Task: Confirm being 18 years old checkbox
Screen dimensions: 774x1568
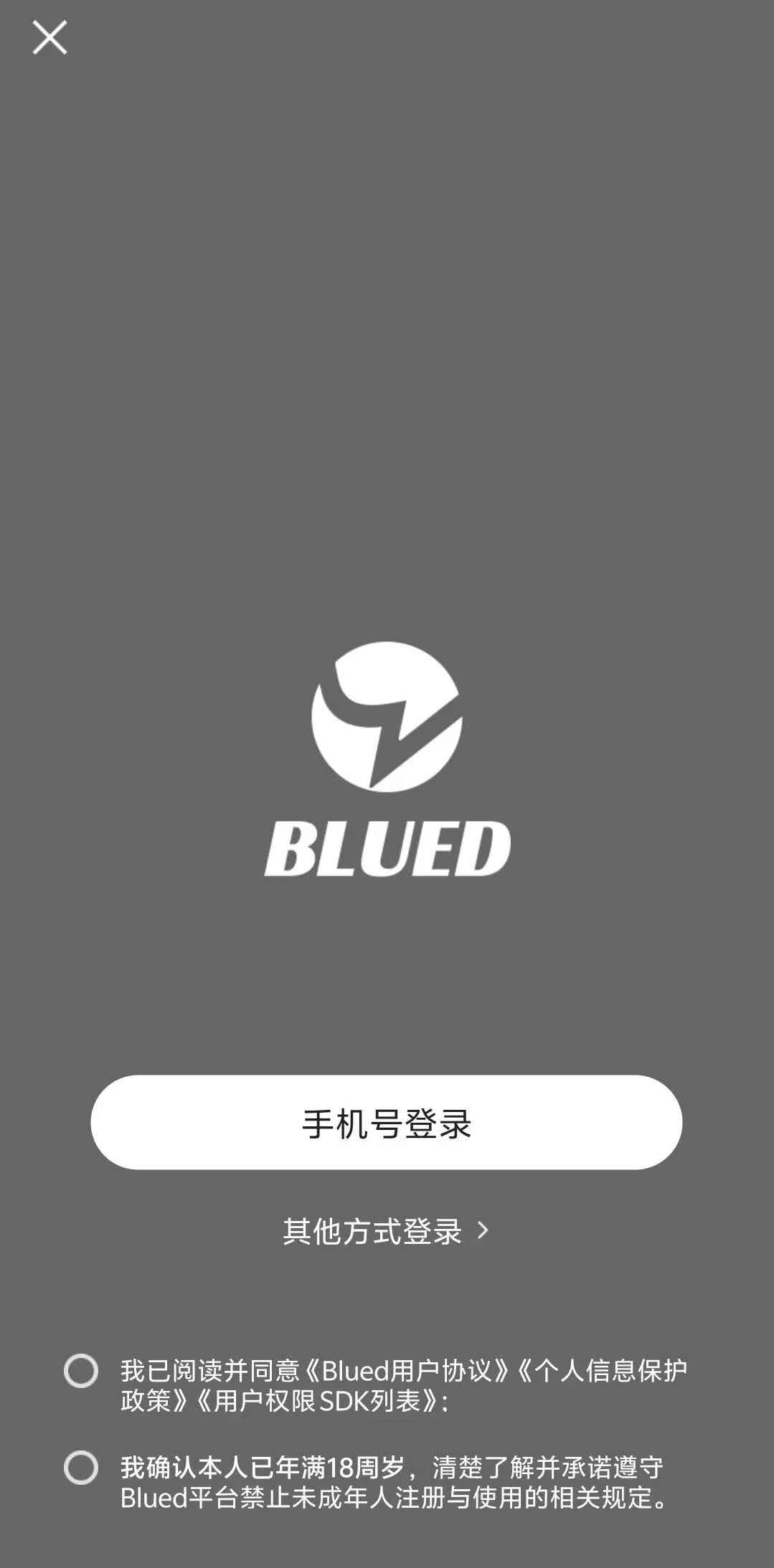Action: [81, 1468]
